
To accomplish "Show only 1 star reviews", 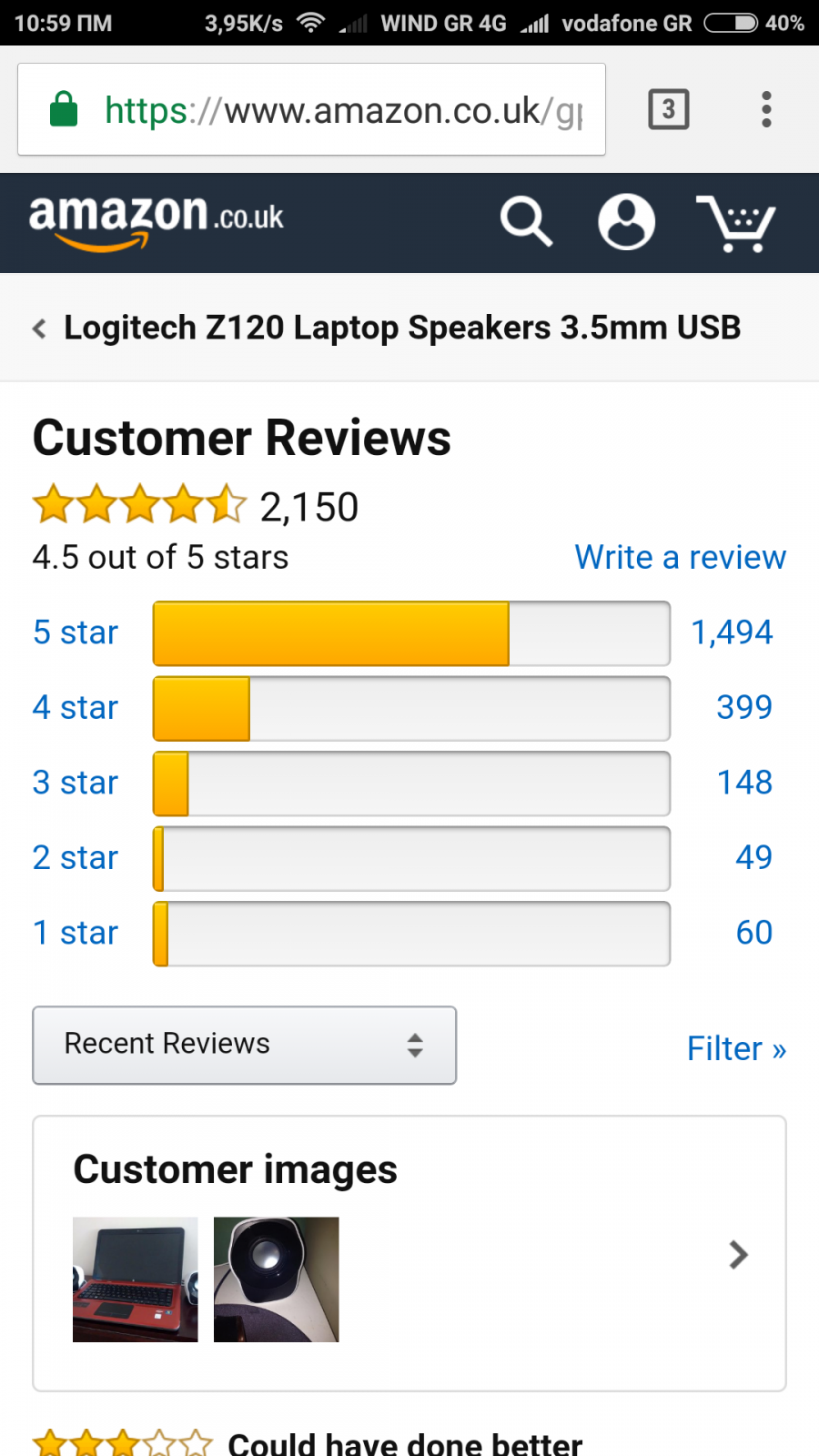I will pos(402,933).
